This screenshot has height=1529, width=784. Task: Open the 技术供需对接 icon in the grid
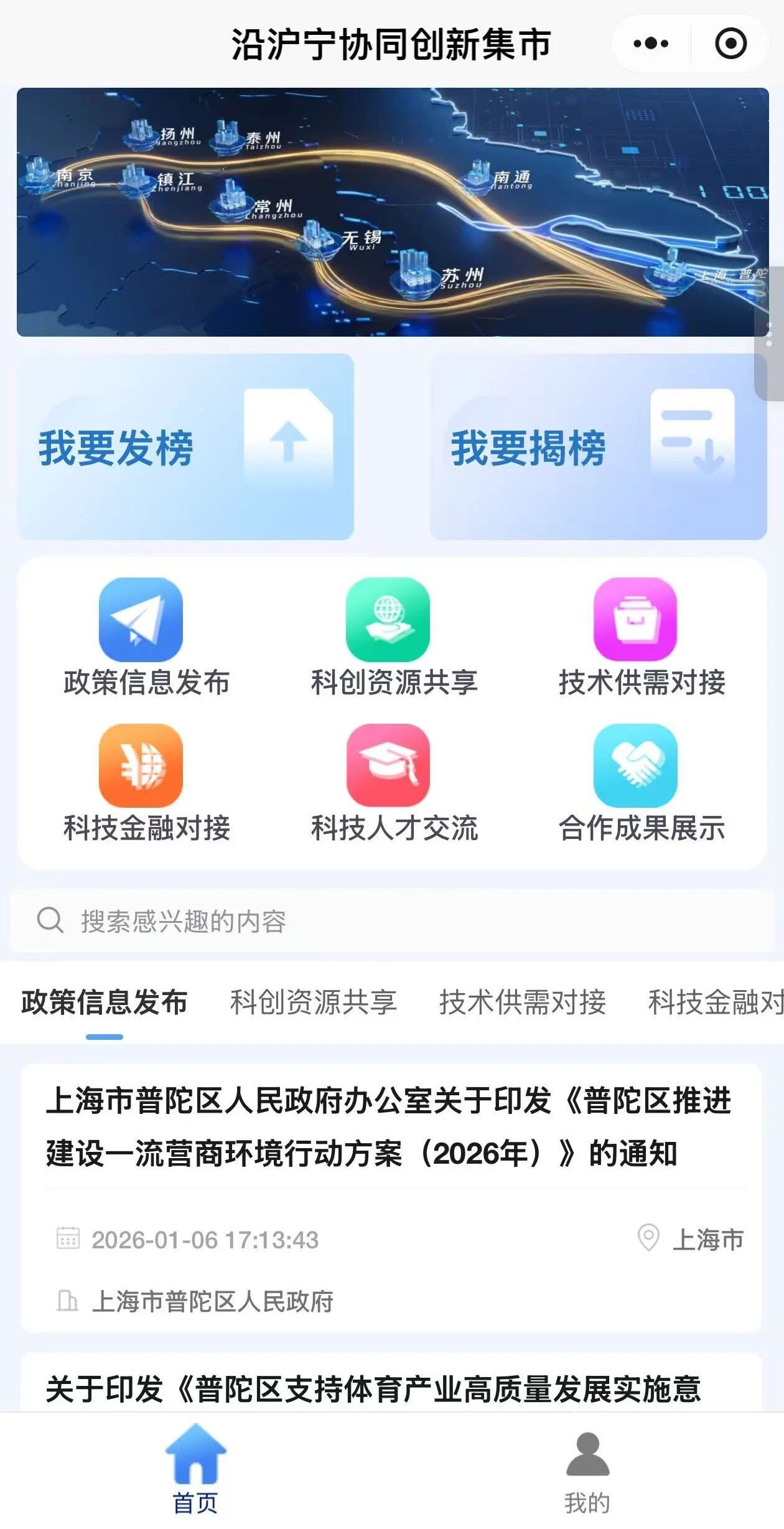click(x=635, y=620)
